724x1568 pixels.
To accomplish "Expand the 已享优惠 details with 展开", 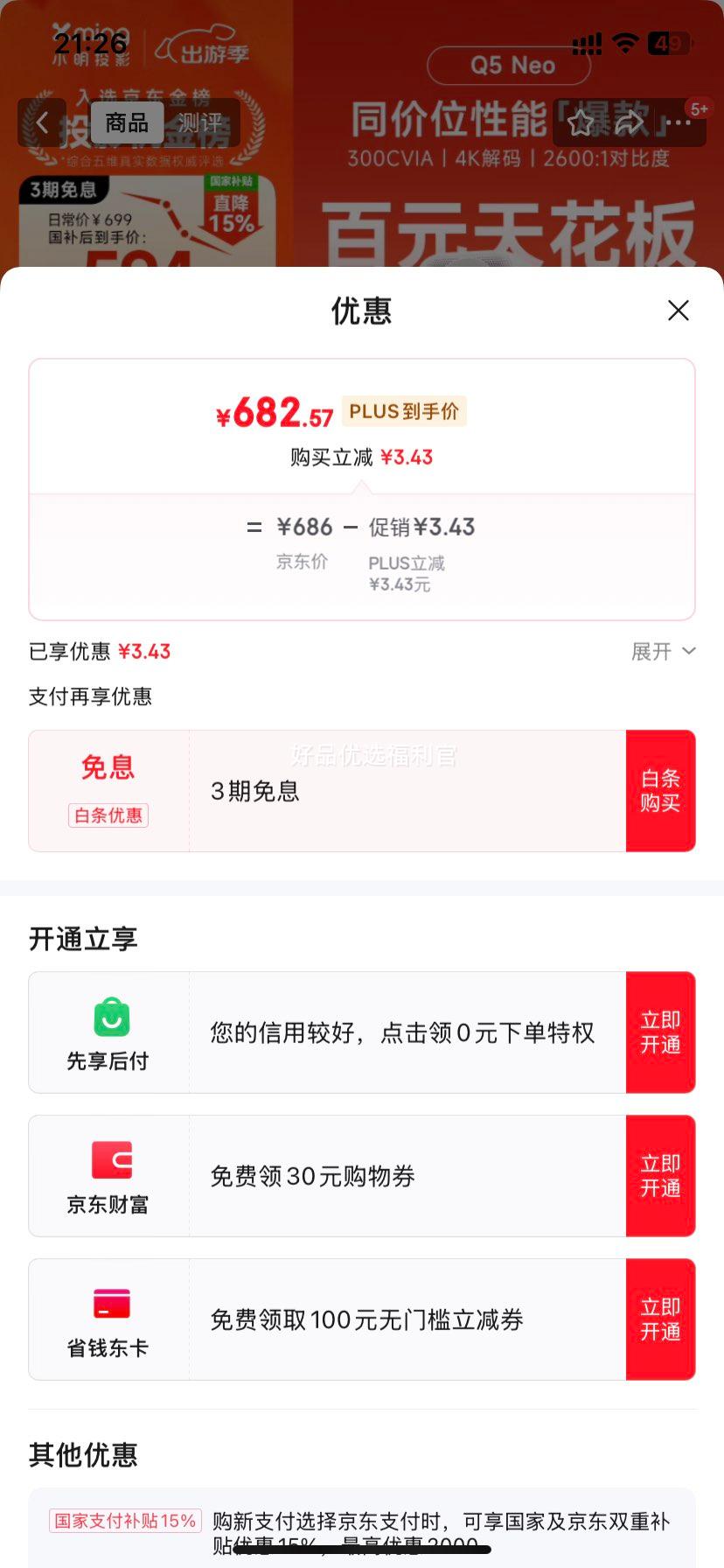I will [x=662, y=651].
